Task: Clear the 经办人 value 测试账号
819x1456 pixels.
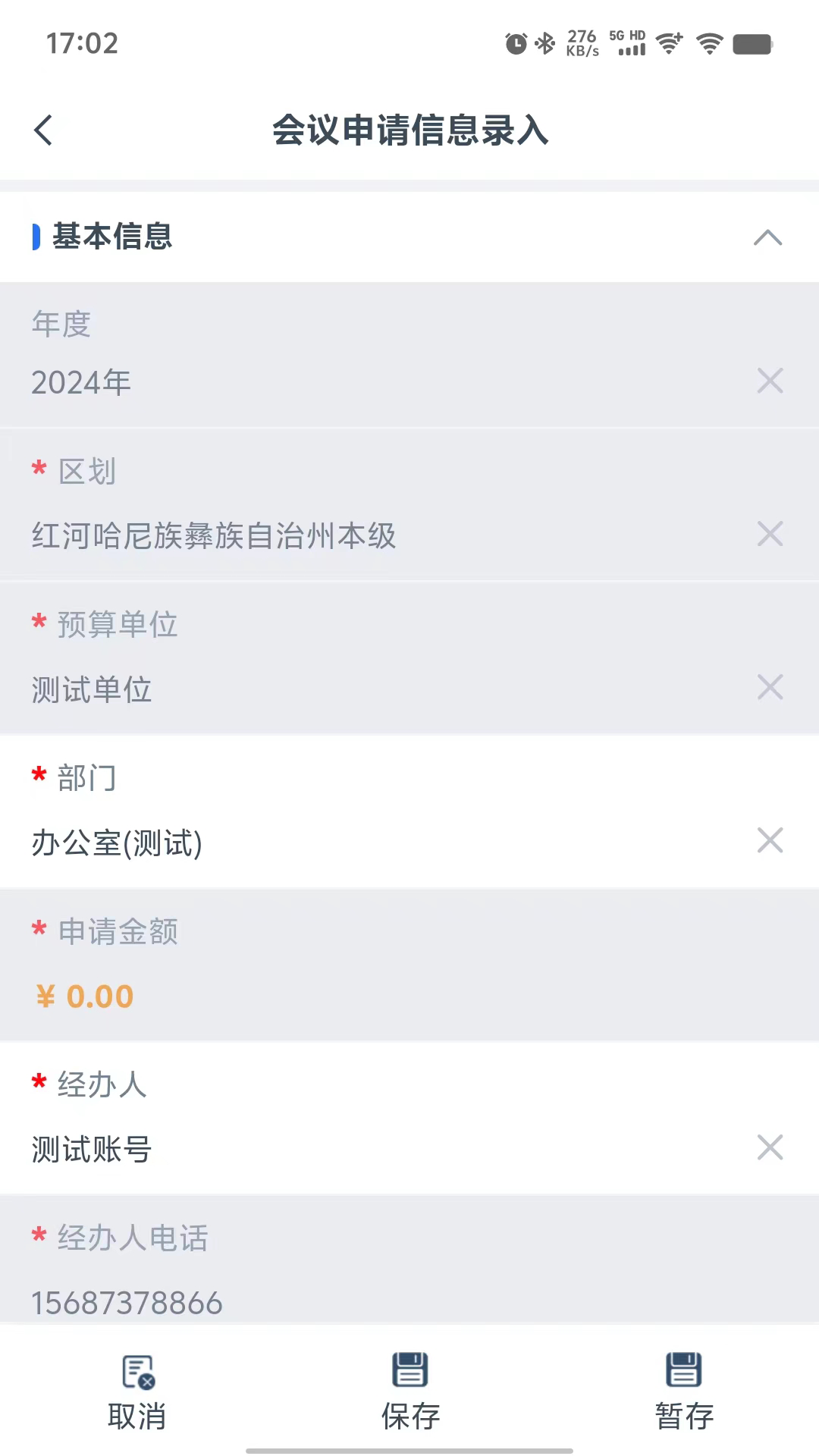Action: 770,1147
